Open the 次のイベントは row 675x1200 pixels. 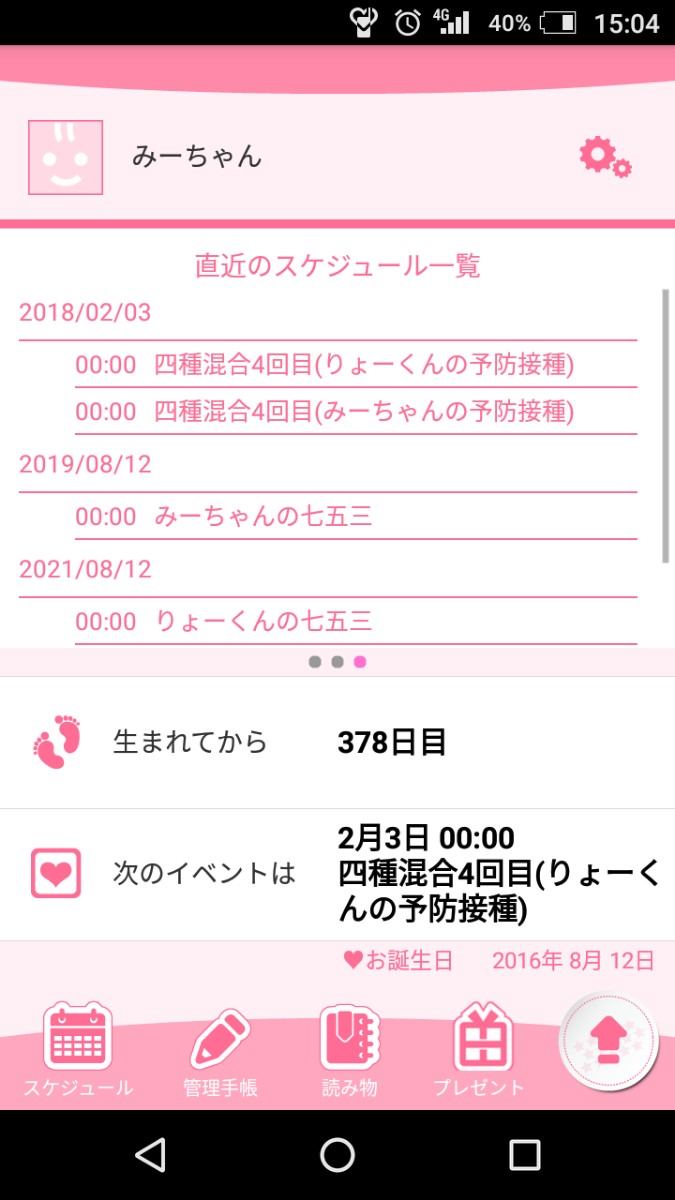[x=337, y=874]
